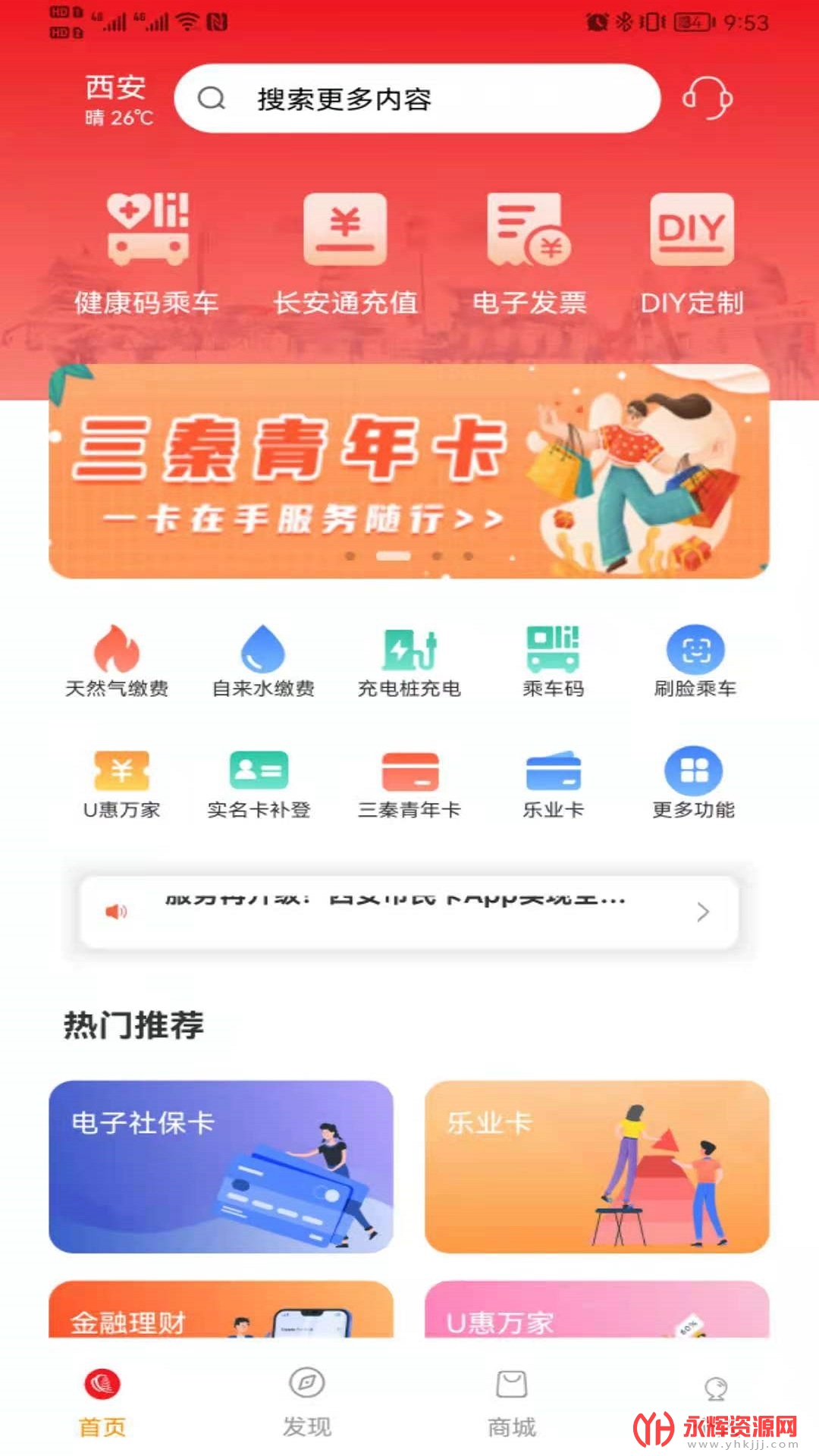Launch 刷脸乘车
This screenshot has width=819, height=1456.
tap(695, 661)
